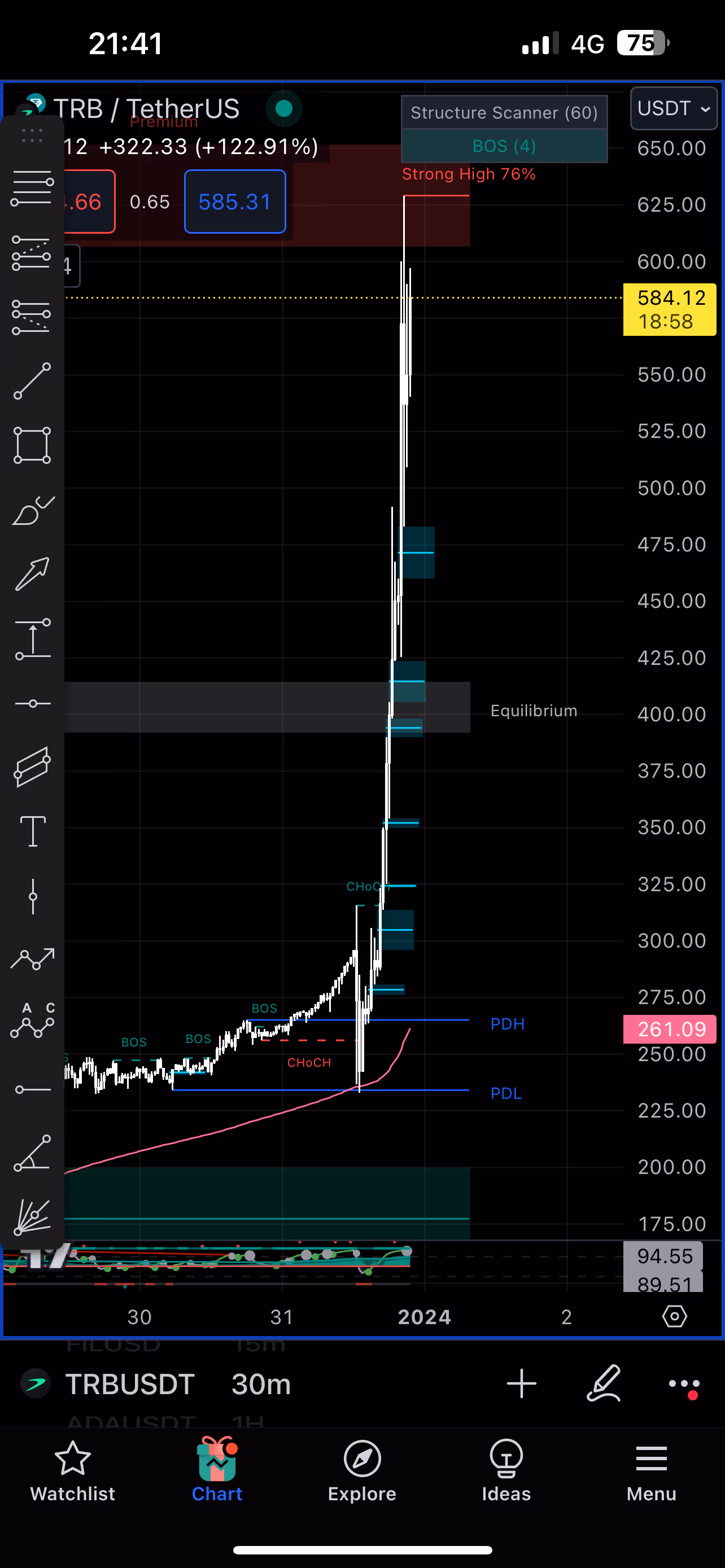Viewport: 725px width, 1568px height.
Task: Choose the rectangle drawing tool
Action: (x=32, y=445)
